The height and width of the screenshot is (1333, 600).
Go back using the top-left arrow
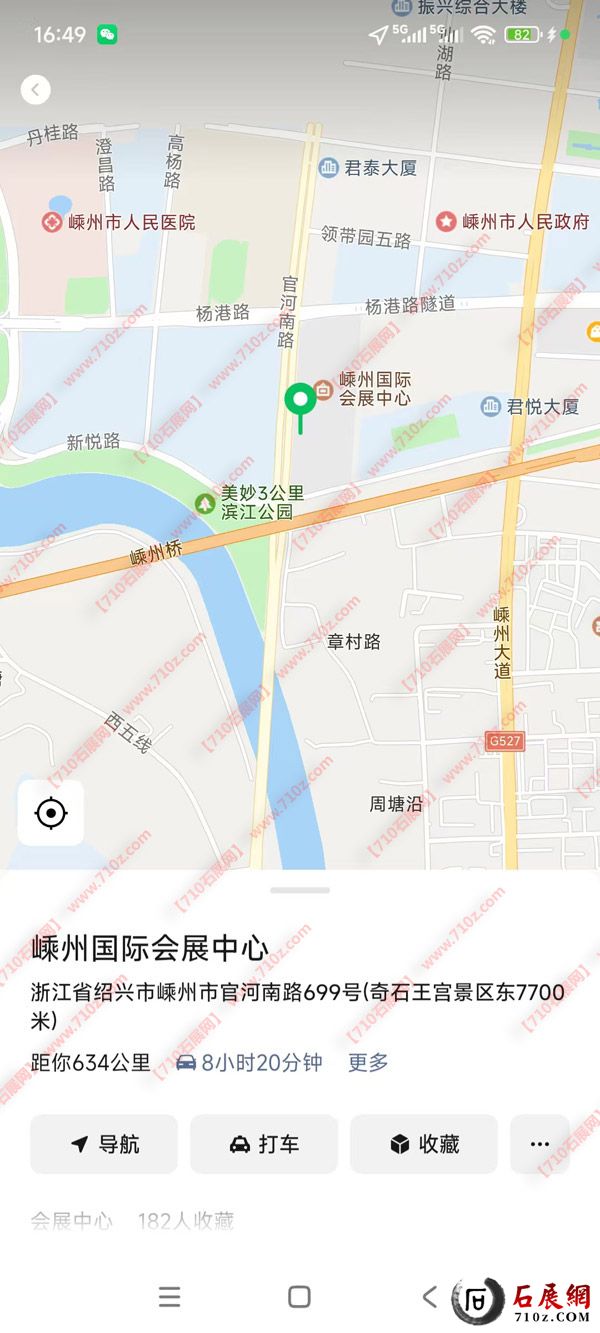(35, 90)
